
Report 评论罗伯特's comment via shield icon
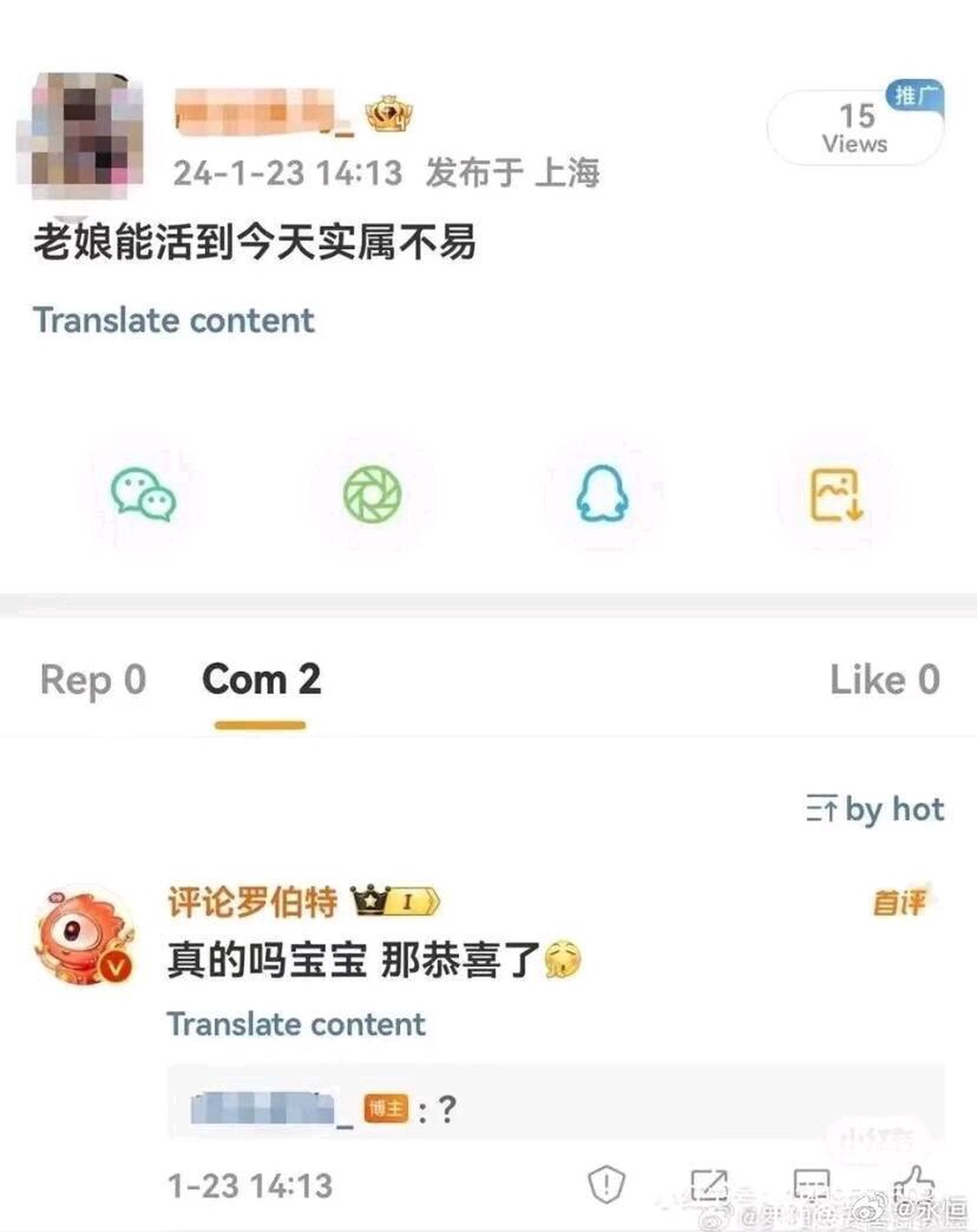[606, 1185]
